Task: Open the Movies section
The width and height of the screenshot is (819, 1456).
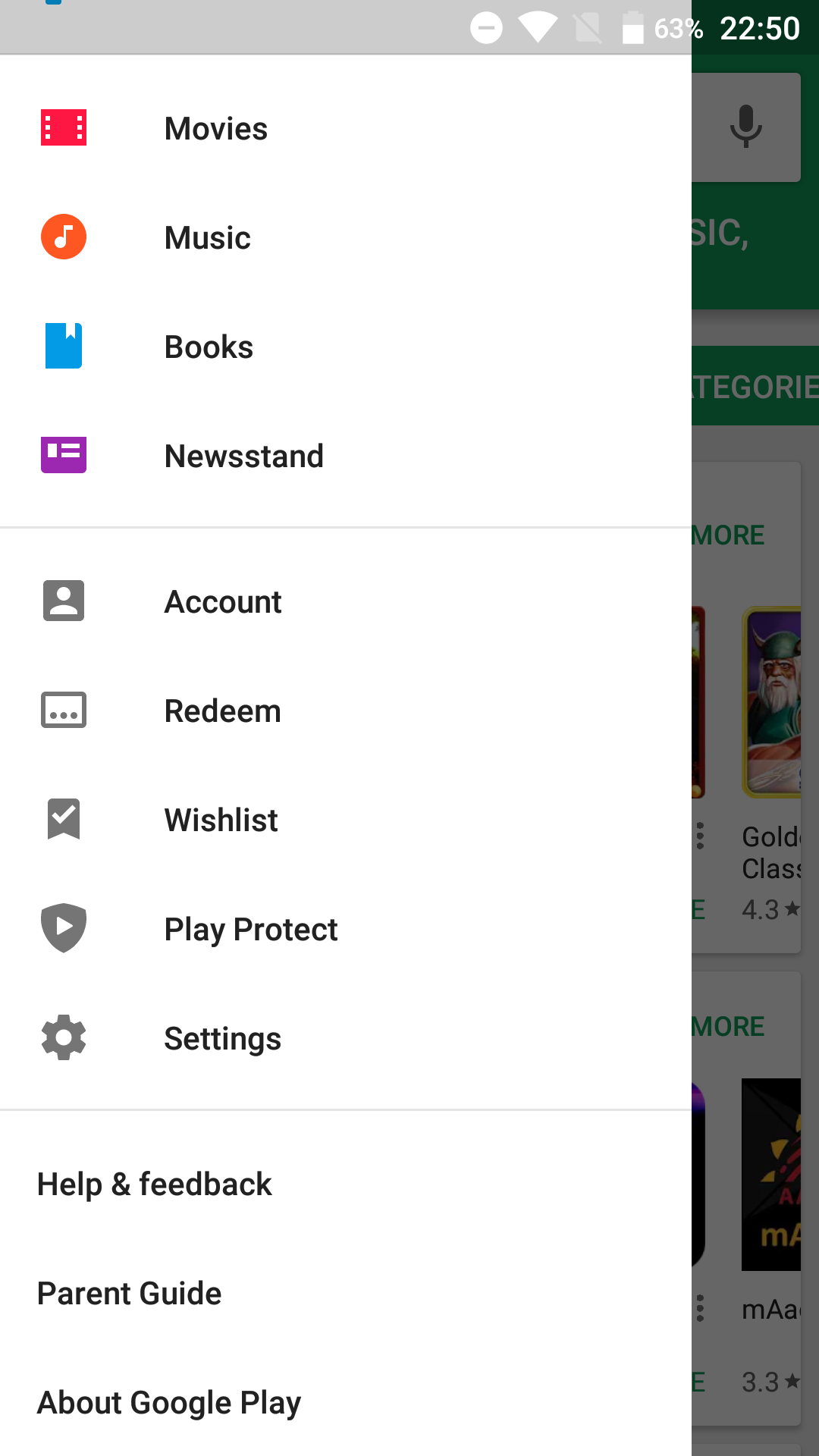Action: point(346,128)
